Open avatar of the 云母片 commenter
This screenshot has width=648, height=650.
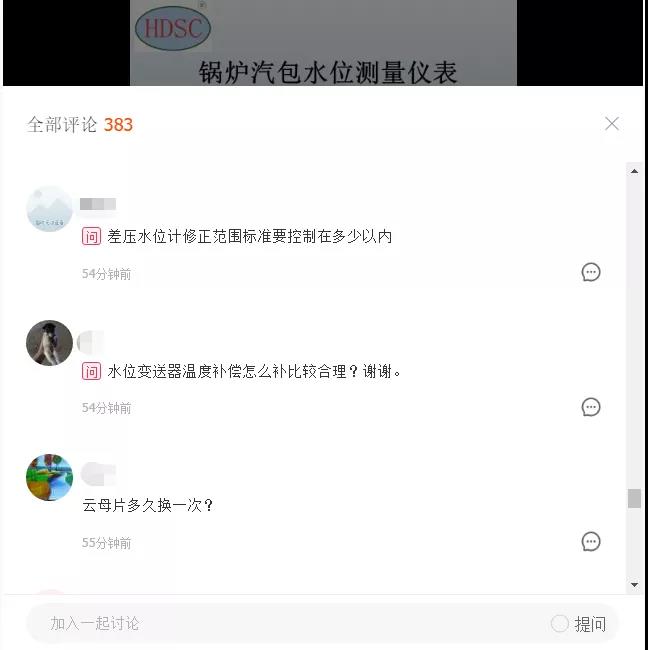[49, 477]
